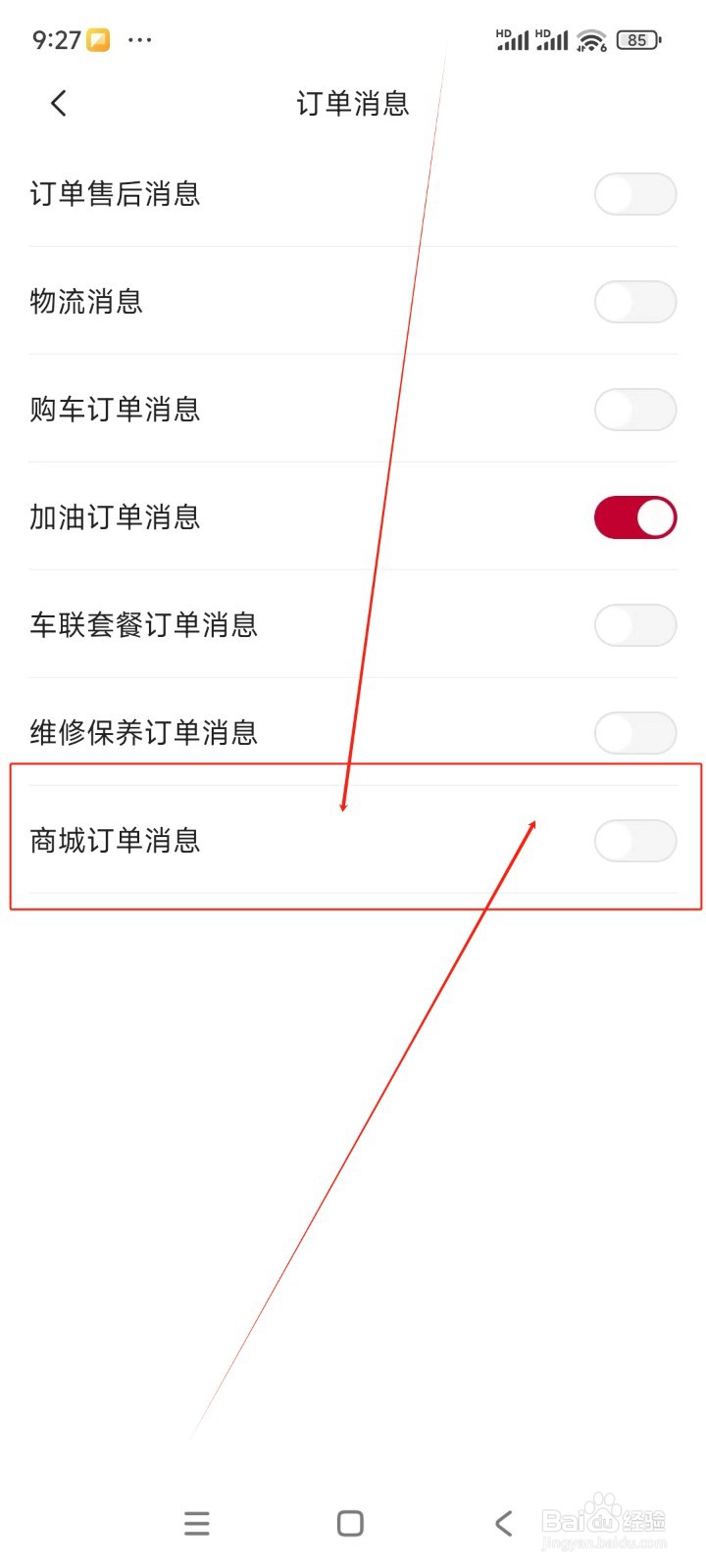Image resolution: width=706 pixels, height=1568 pixels.
Task: Tap the 加油订单消息 row label
Action: tap(115, 516)
